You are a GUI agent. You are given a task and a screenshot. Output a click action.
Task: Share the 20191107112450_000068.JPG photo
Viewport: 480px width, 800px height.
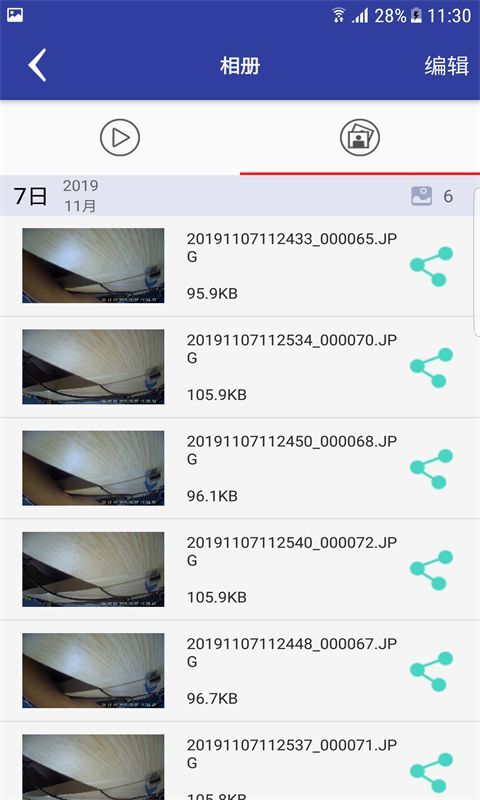[432, 469]
